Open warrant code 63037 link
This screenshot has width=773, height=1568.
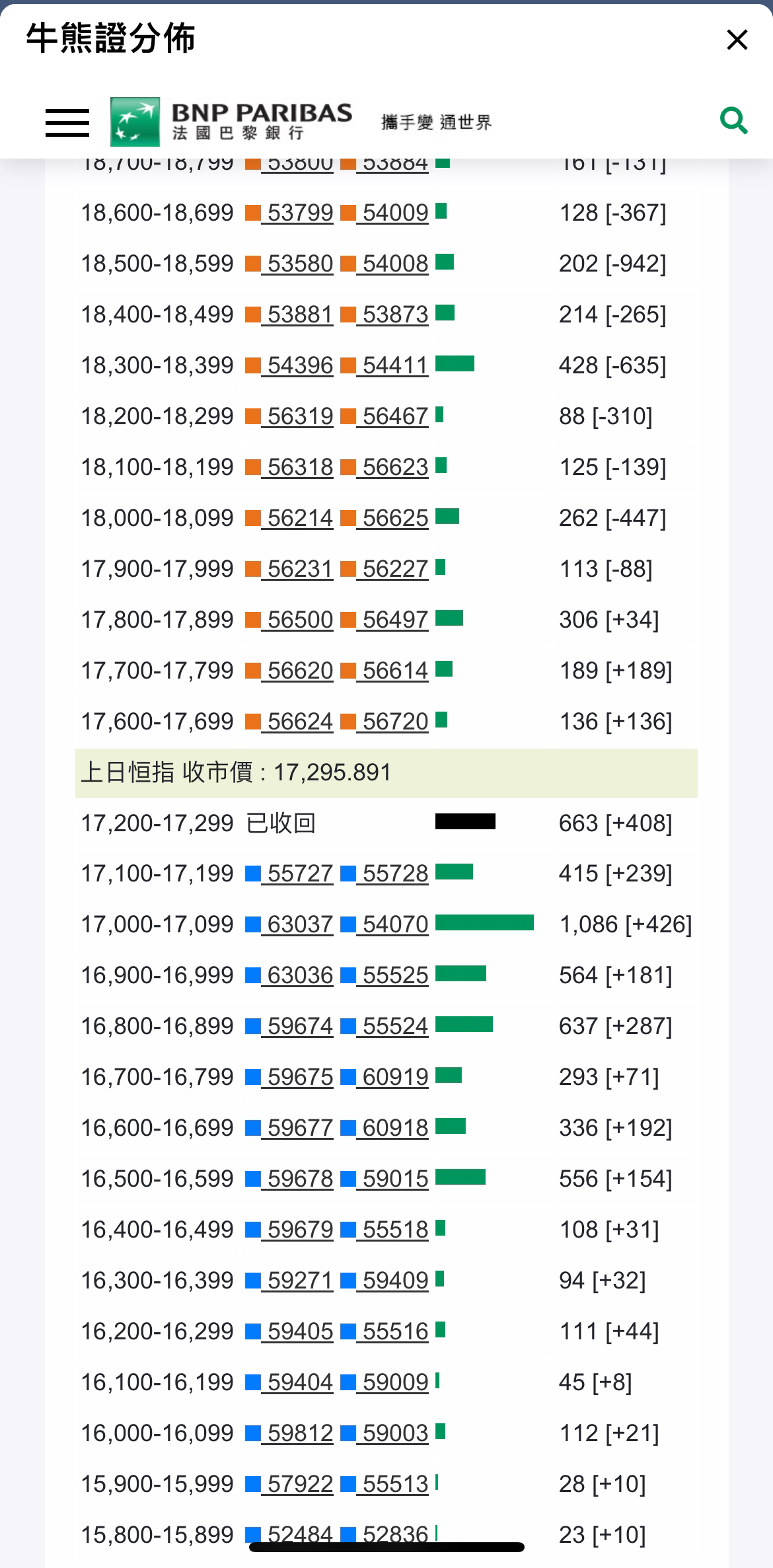tap(301, 923)
